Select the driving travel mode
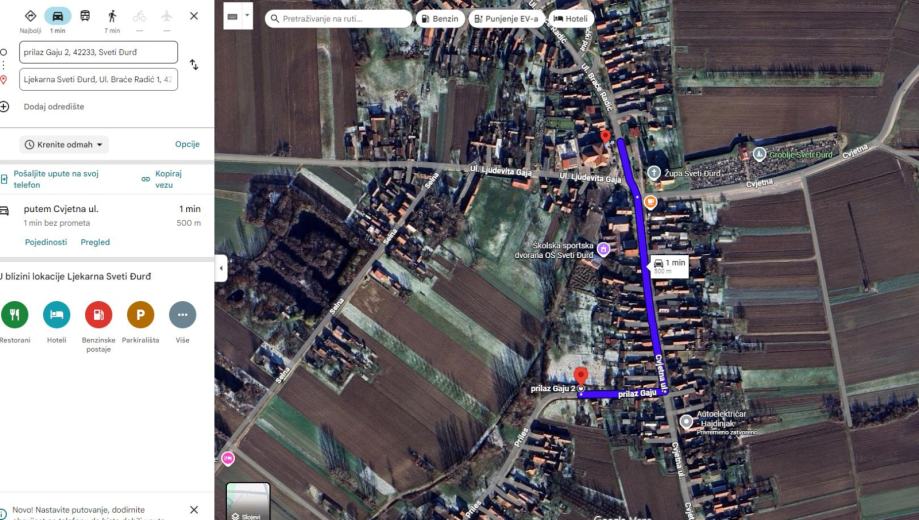The width and height of the screenshot is (919, 520). (x=57, y=16)
